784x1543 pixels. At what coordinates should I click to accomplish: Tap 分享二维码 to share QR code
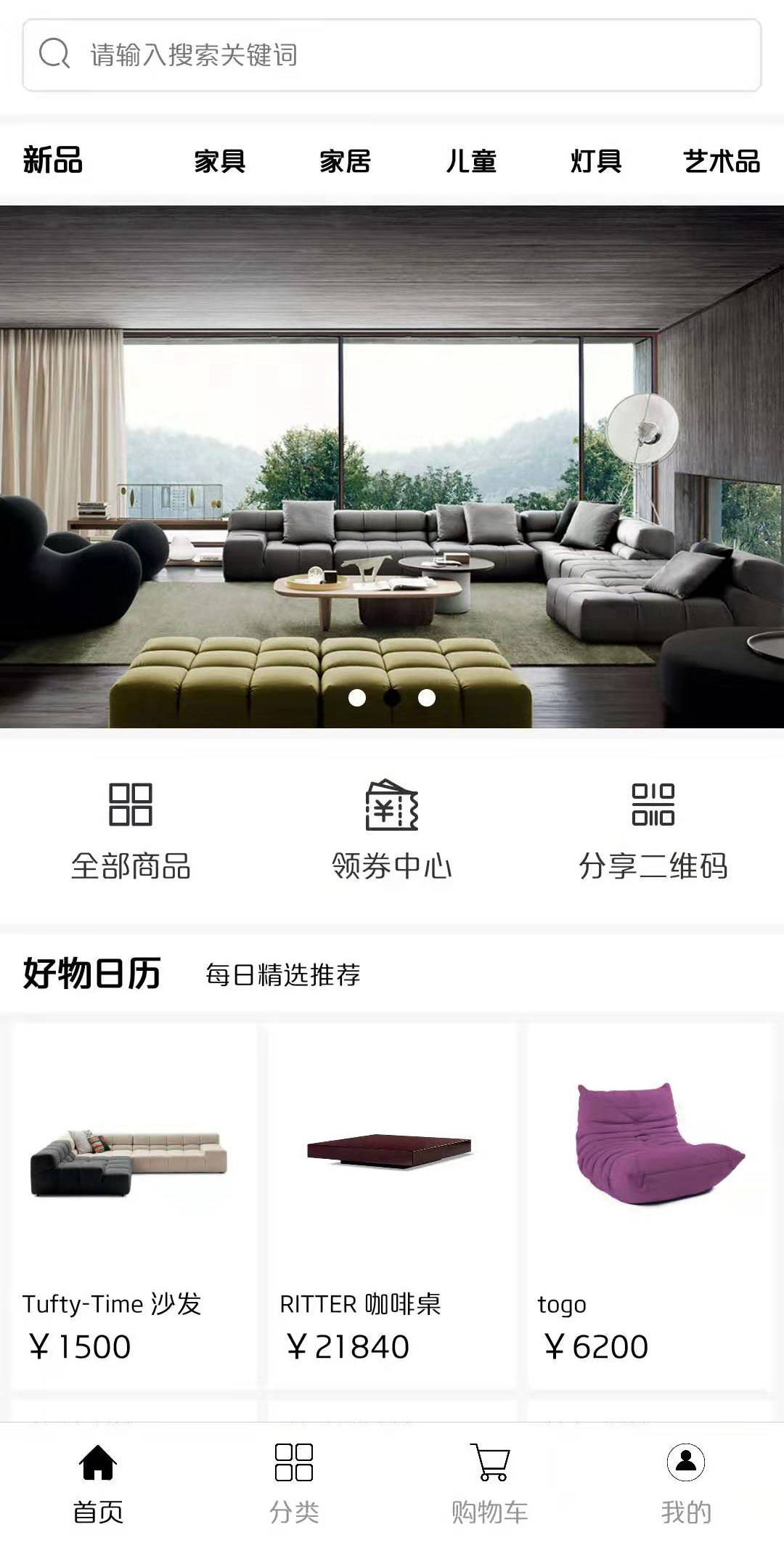(x=653, y=831)
